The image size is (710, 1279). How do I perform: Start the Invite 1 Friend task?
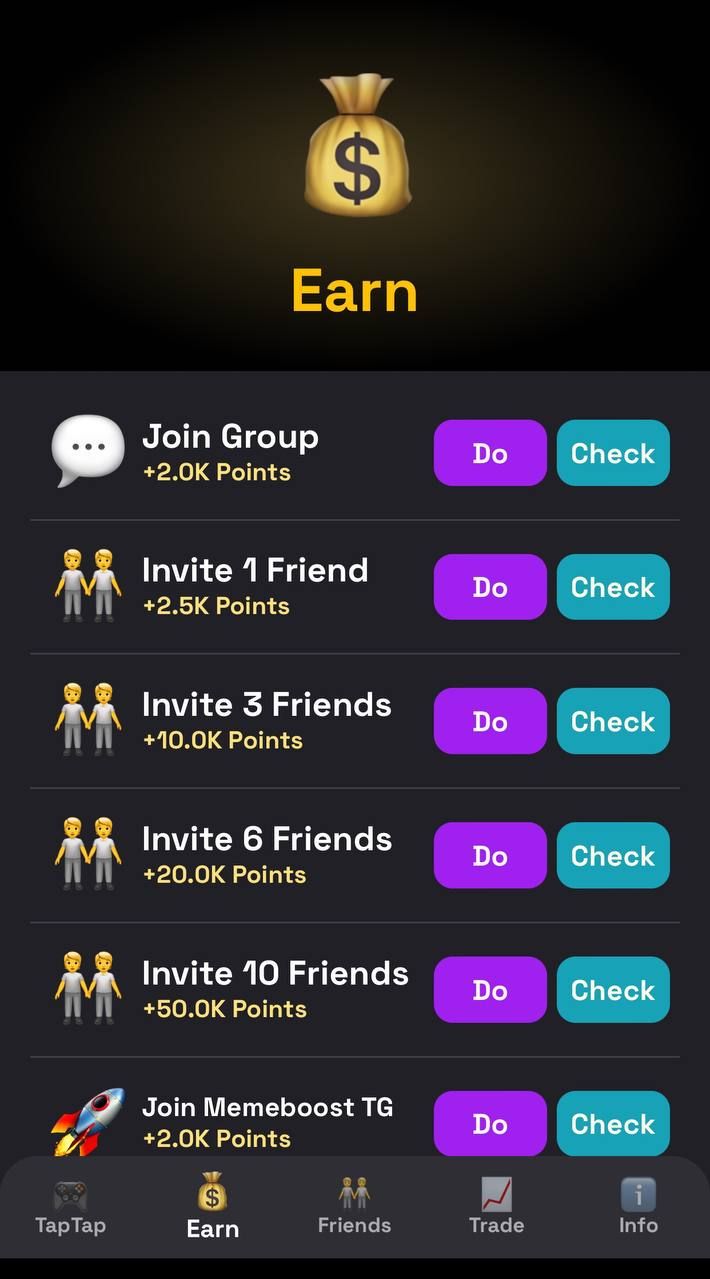pos(490,587)
